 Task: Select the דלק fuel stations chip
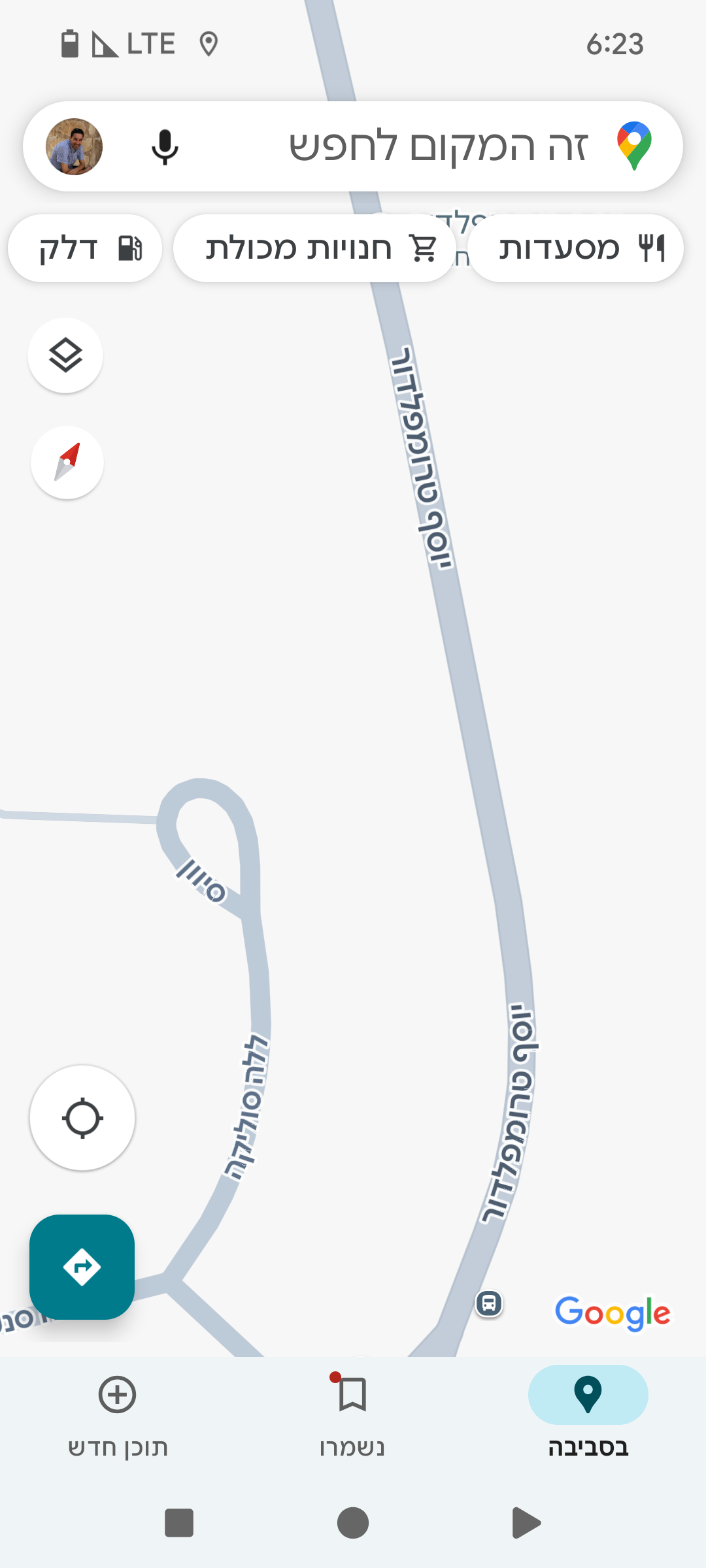[x=85, y=248]
